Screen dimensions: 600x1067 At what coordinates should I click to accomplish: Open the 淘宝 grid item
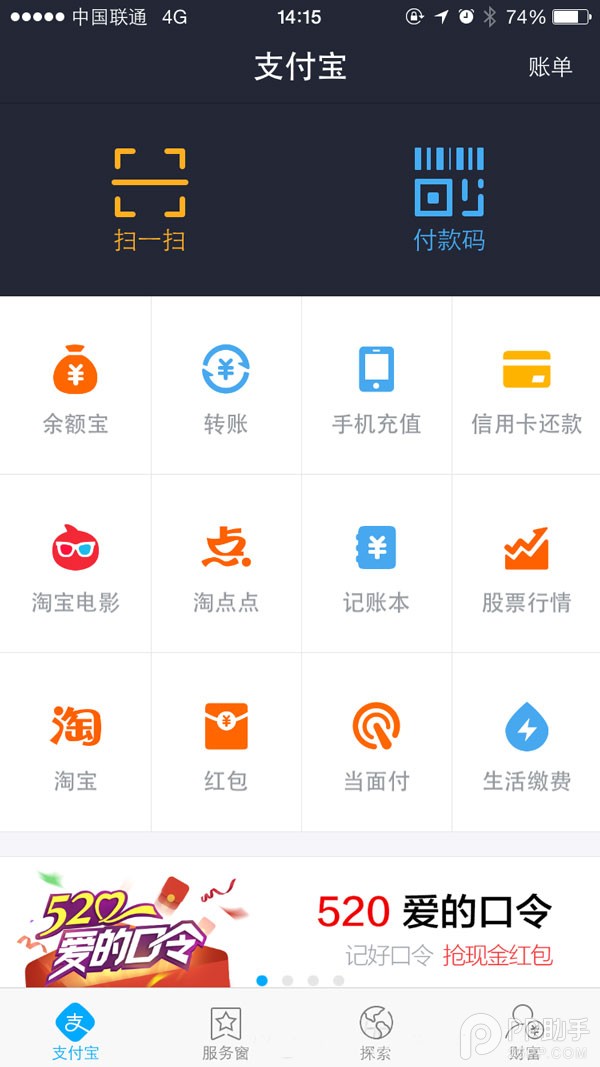(76, 742)
